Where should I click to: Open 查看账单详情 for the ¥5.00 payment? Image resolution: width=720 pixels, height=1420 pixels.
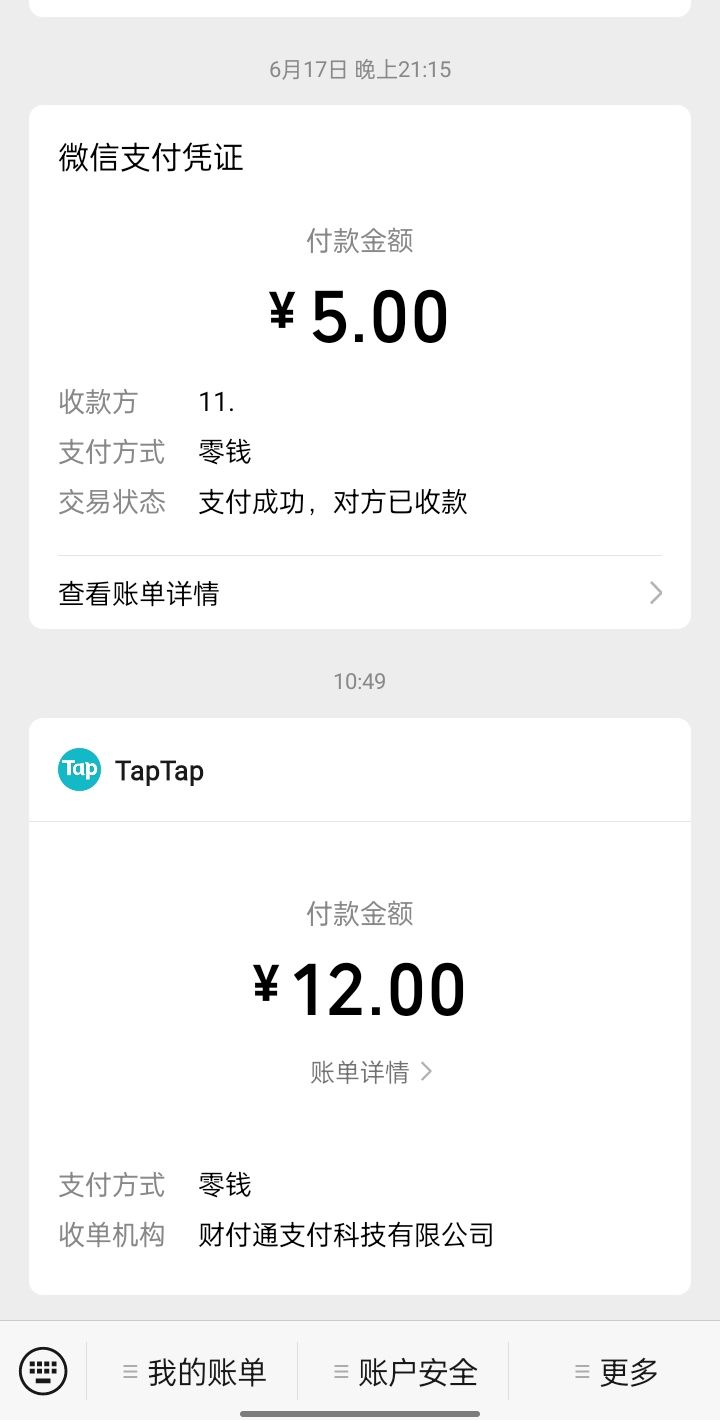tap(359, 593)
